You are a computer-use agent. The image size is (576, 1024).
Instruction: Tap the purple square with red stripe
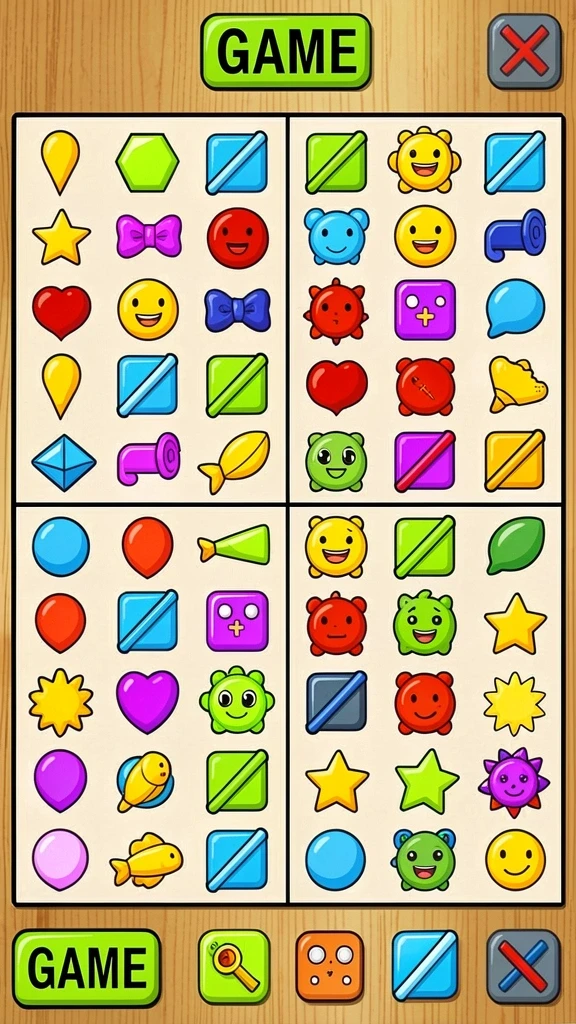pos(425,461)
